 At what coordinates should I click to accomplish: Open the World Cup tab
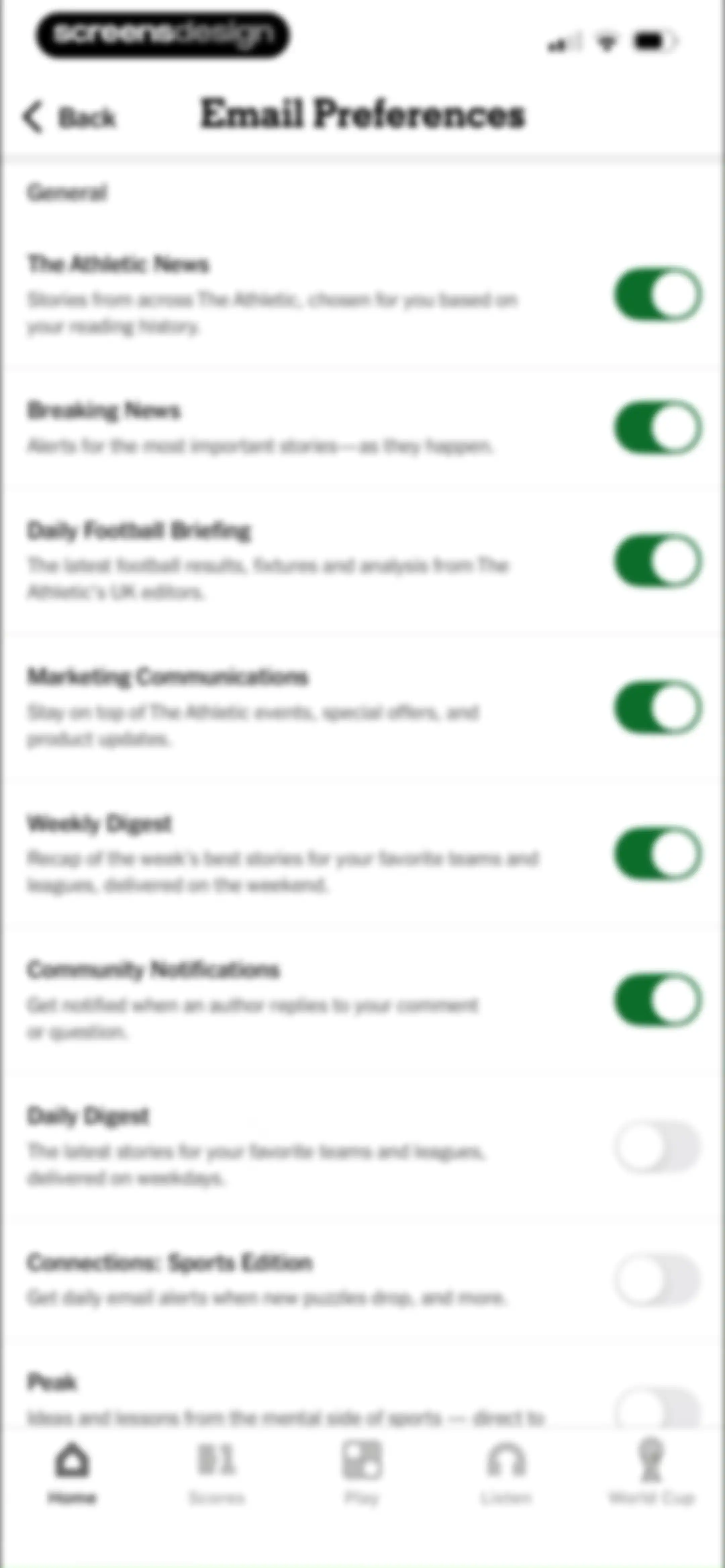pos(652,1472)
